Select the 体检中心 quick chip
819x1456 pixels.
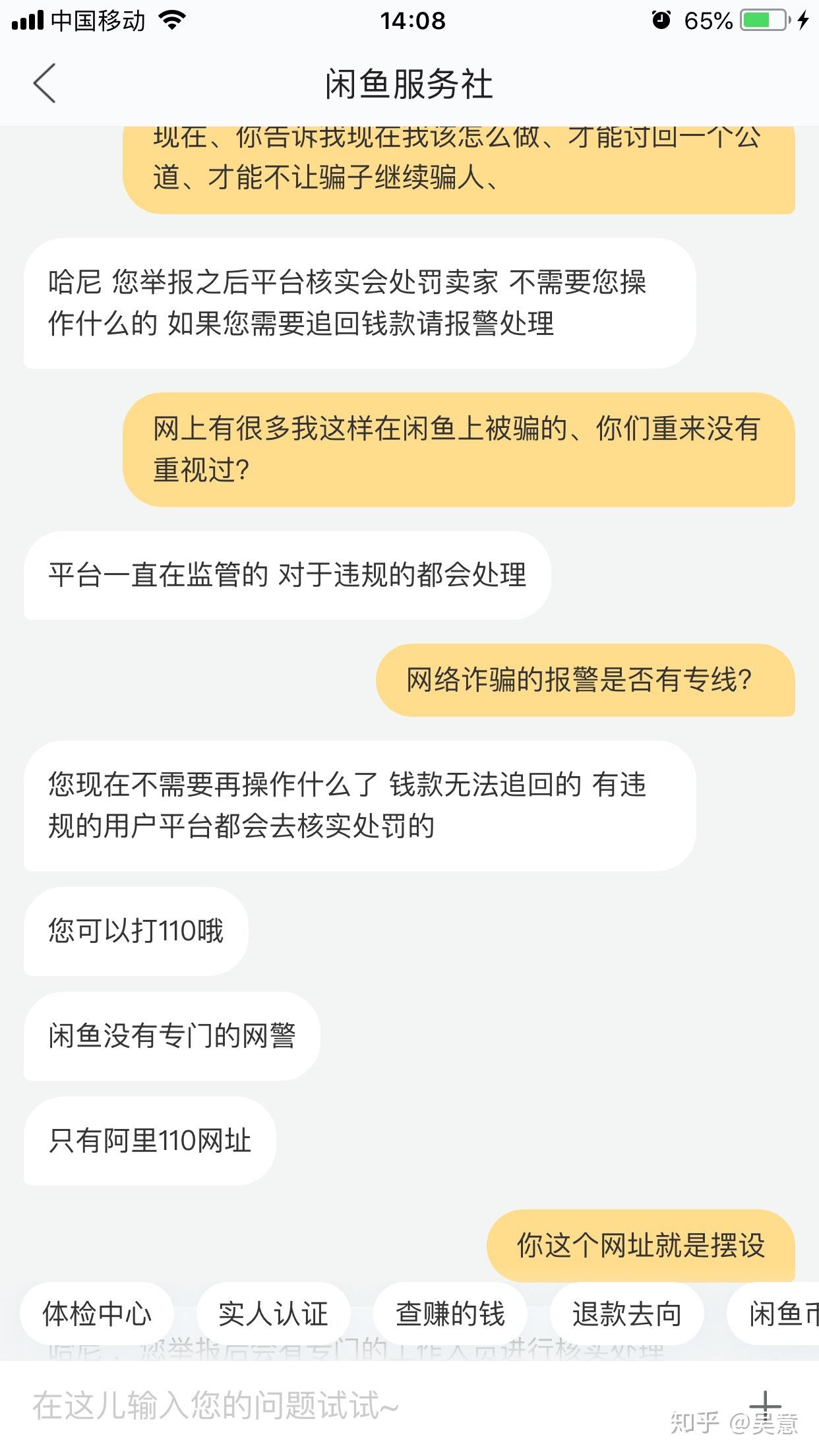coord(97,1314)
